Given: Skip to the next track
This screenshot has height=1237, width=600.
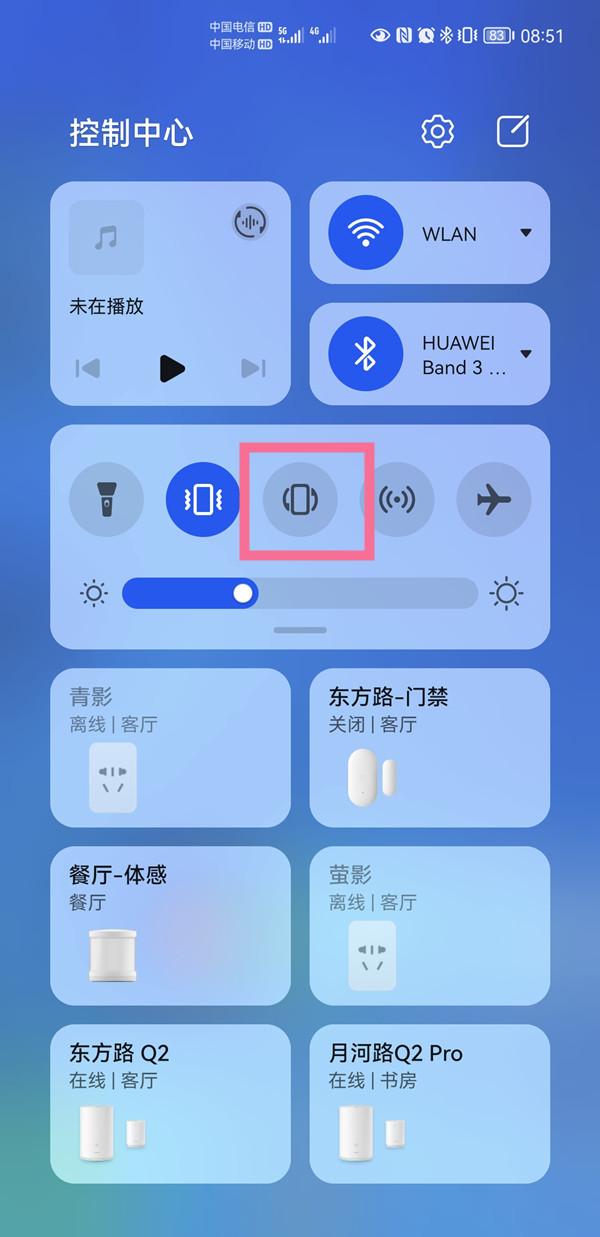Looking at the screenshot, I should click(x=254, y=368).
